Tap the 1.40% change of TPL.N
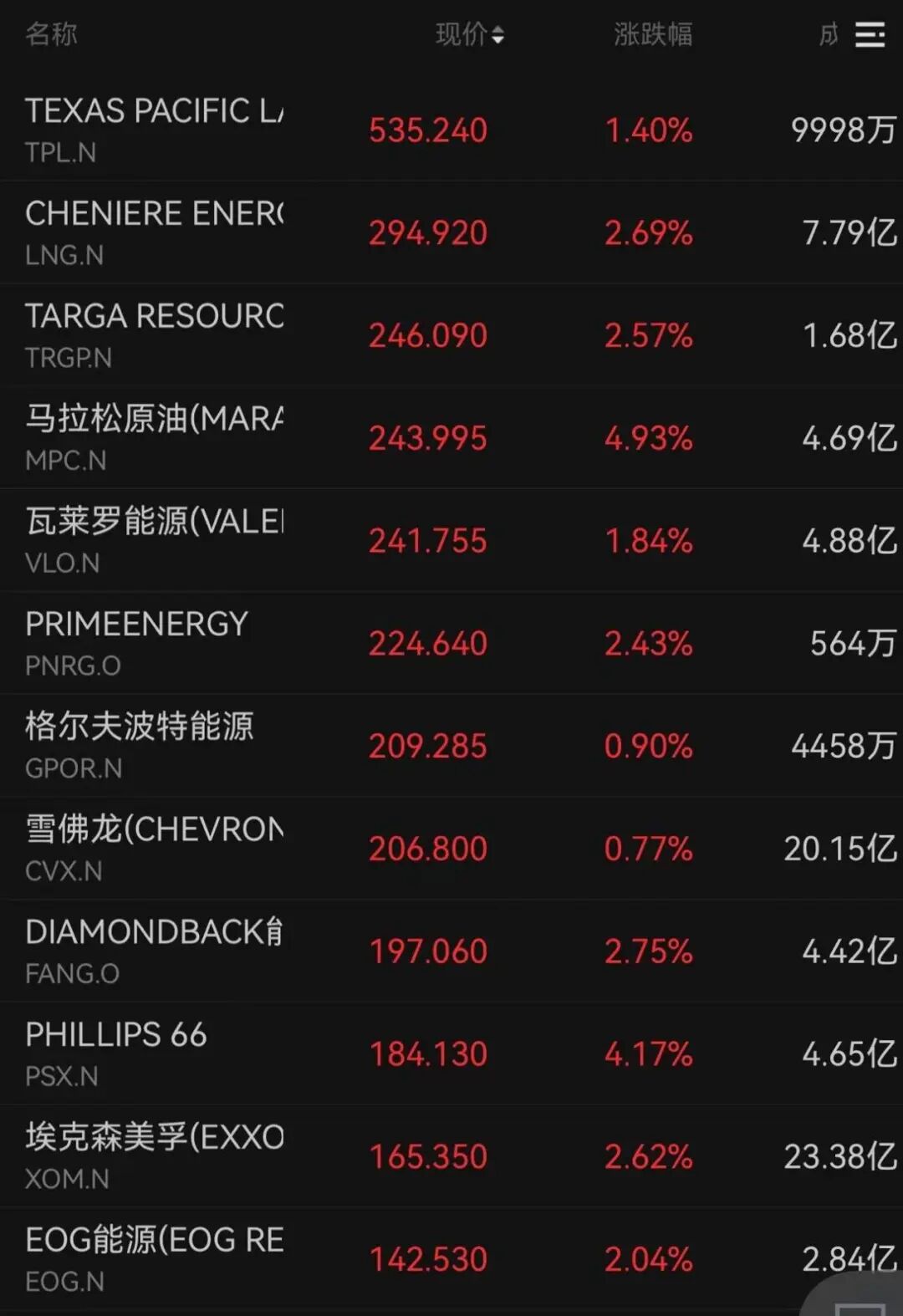 click(650, 130)
